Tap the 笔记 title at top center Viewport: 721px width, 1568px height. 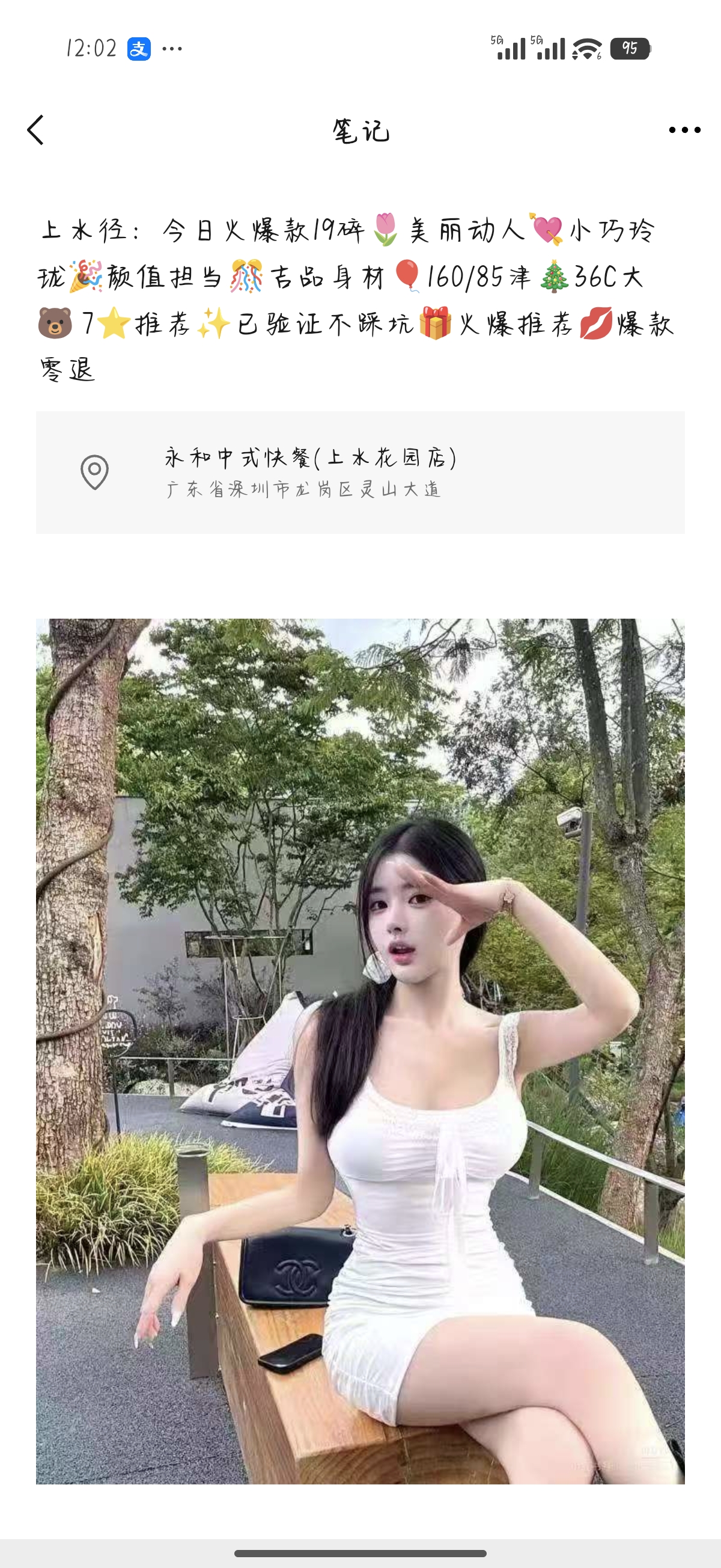(360, 130)
